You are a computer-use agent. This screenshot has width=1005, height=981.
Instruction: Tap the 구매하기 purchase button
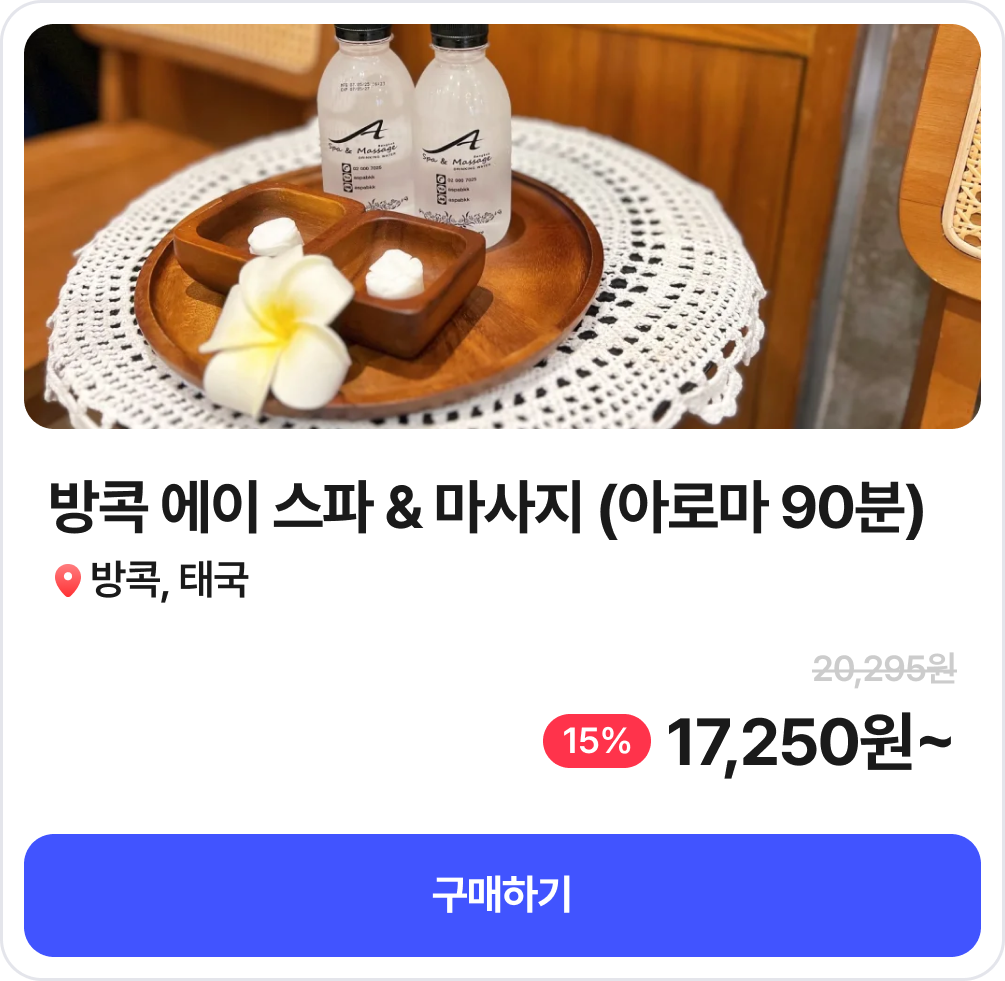point(502,895)
